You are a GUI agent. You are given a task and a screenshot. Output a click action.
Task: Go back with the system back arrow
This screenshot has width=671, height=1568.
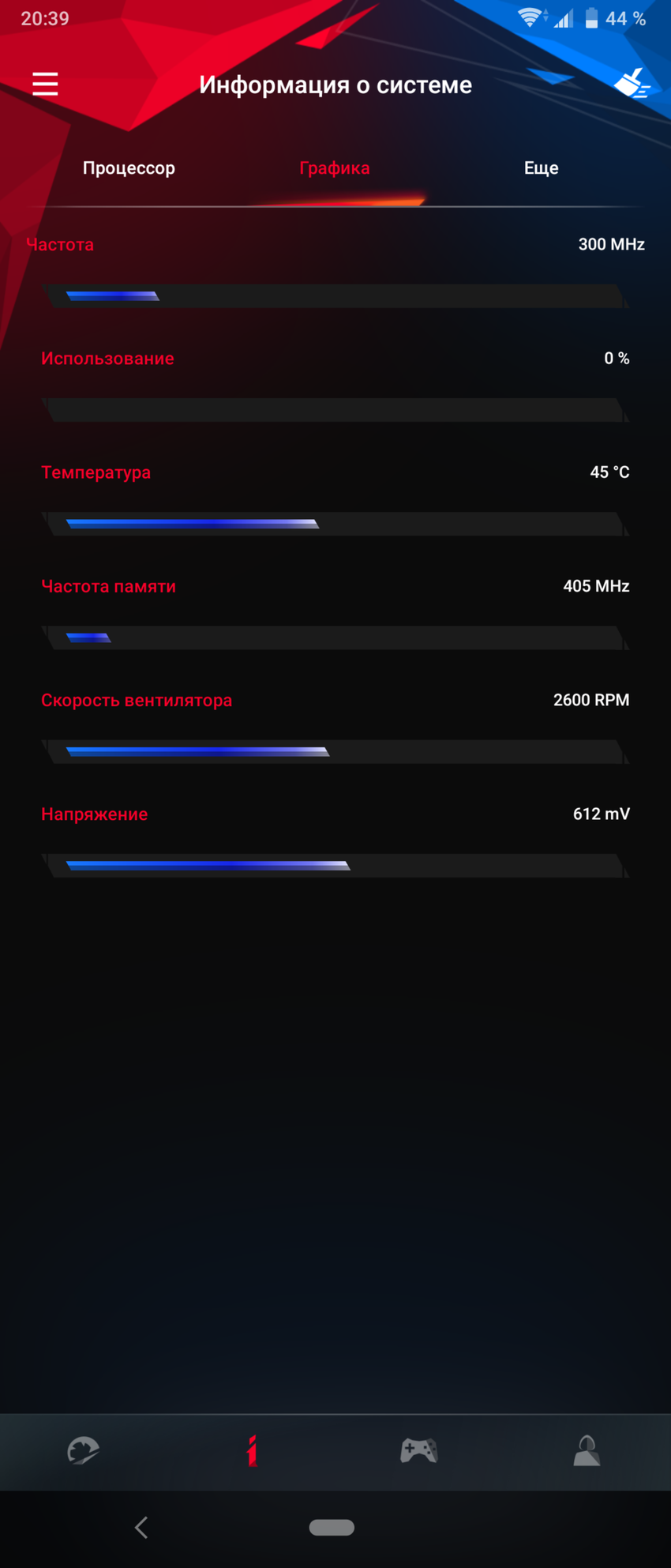click(x=142, y=1528)
